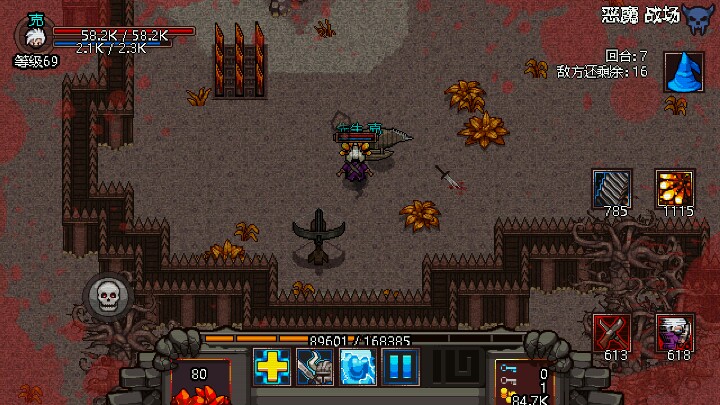Tap the blue wizard hat icon
The width and height of the screenshot is (720, 405).
tap(684, 72)
